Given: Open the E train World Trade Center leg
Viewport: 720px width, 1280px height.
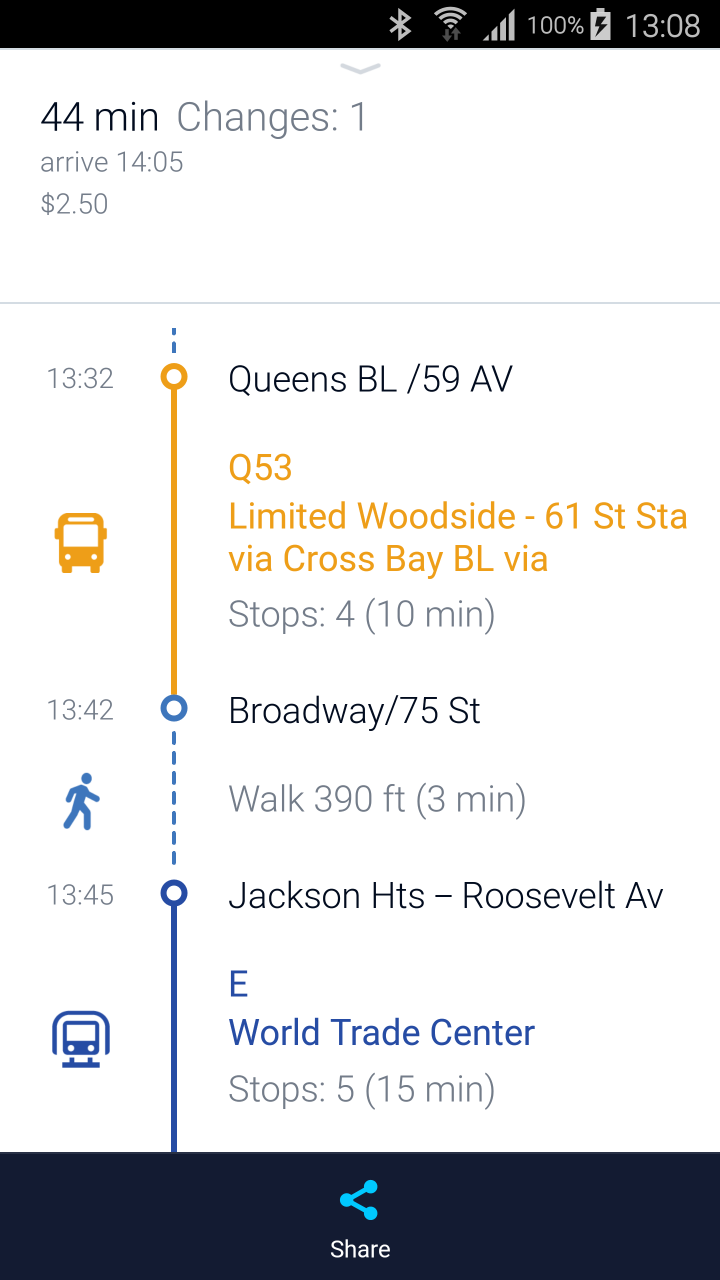Looking at the screenshot, I should pos(382,1033).
